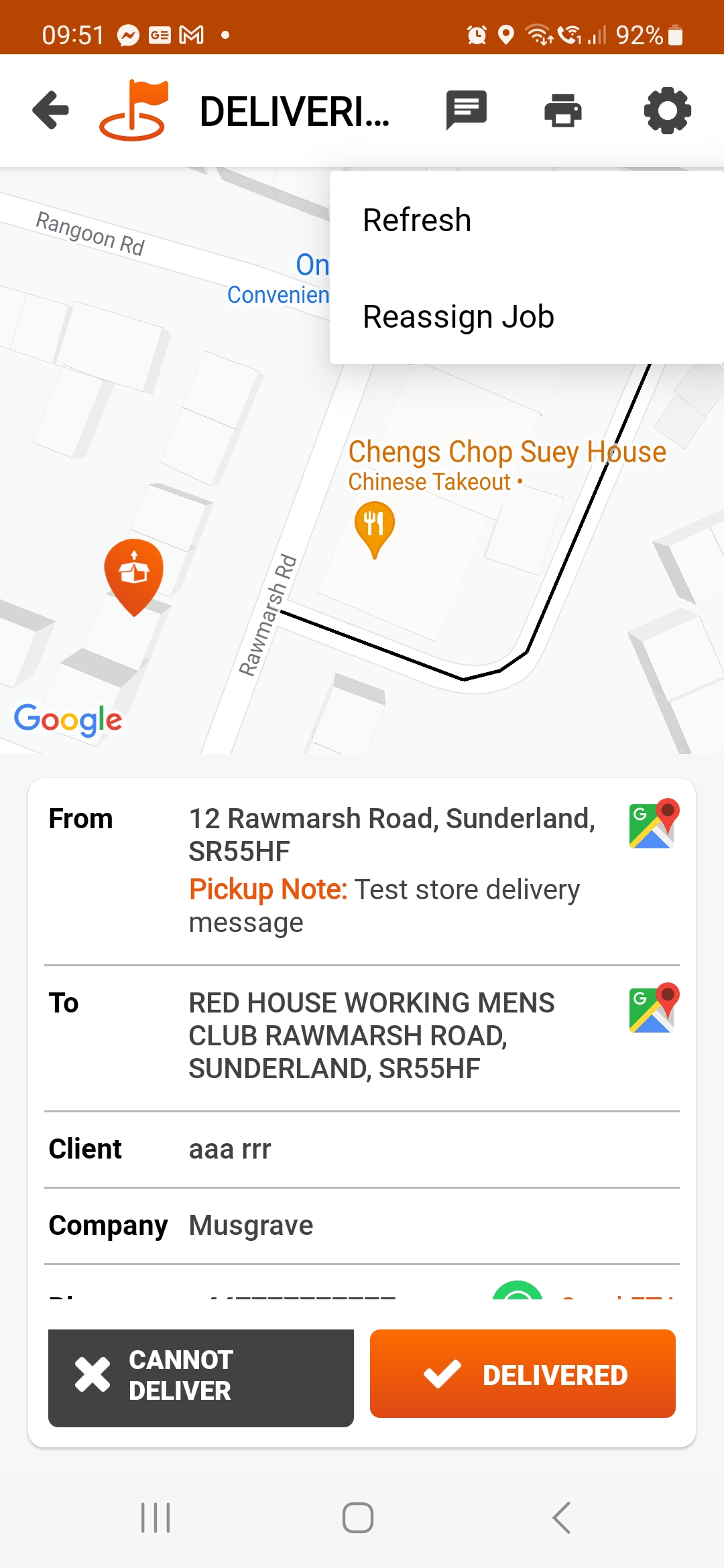
Task: Open the messages chat icon
Action: pos(466,111)
